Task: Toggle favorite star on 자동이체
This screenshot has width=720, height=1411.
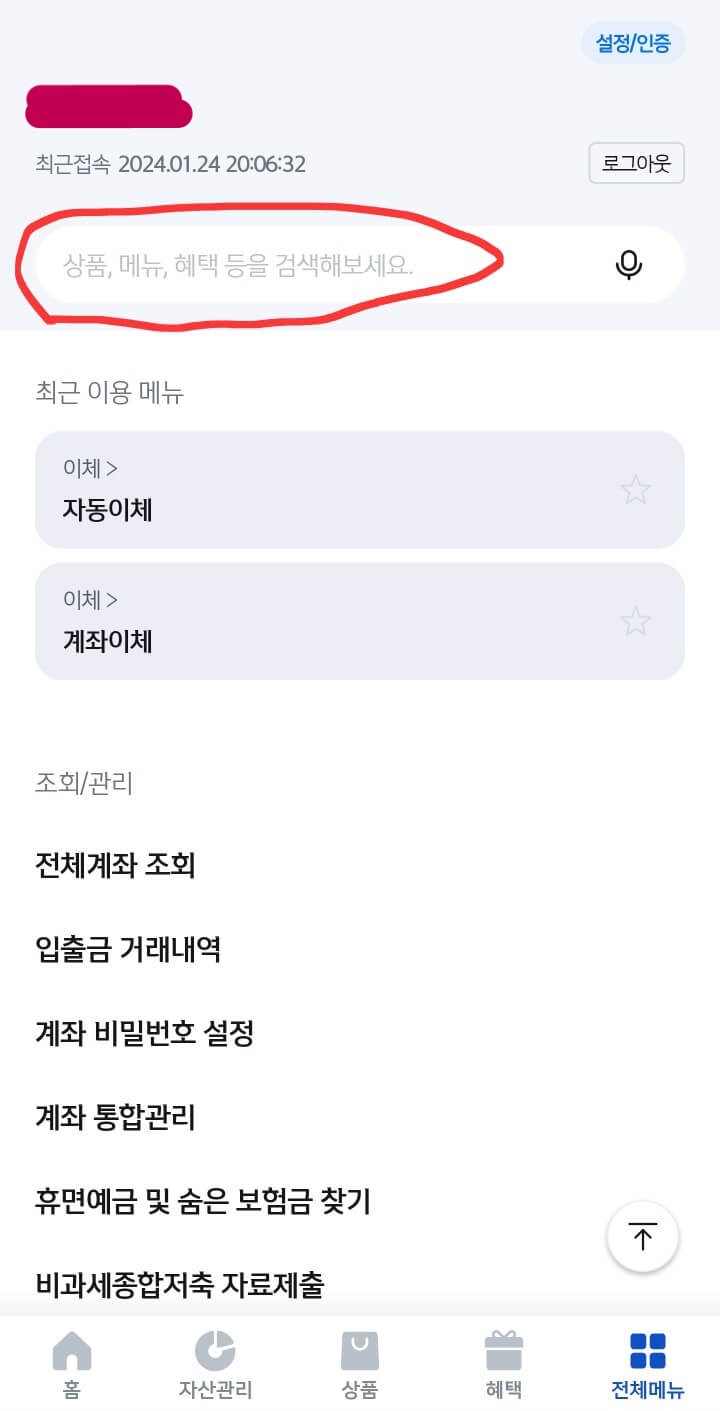Action: pyautogui.click(x=635, y=489)
